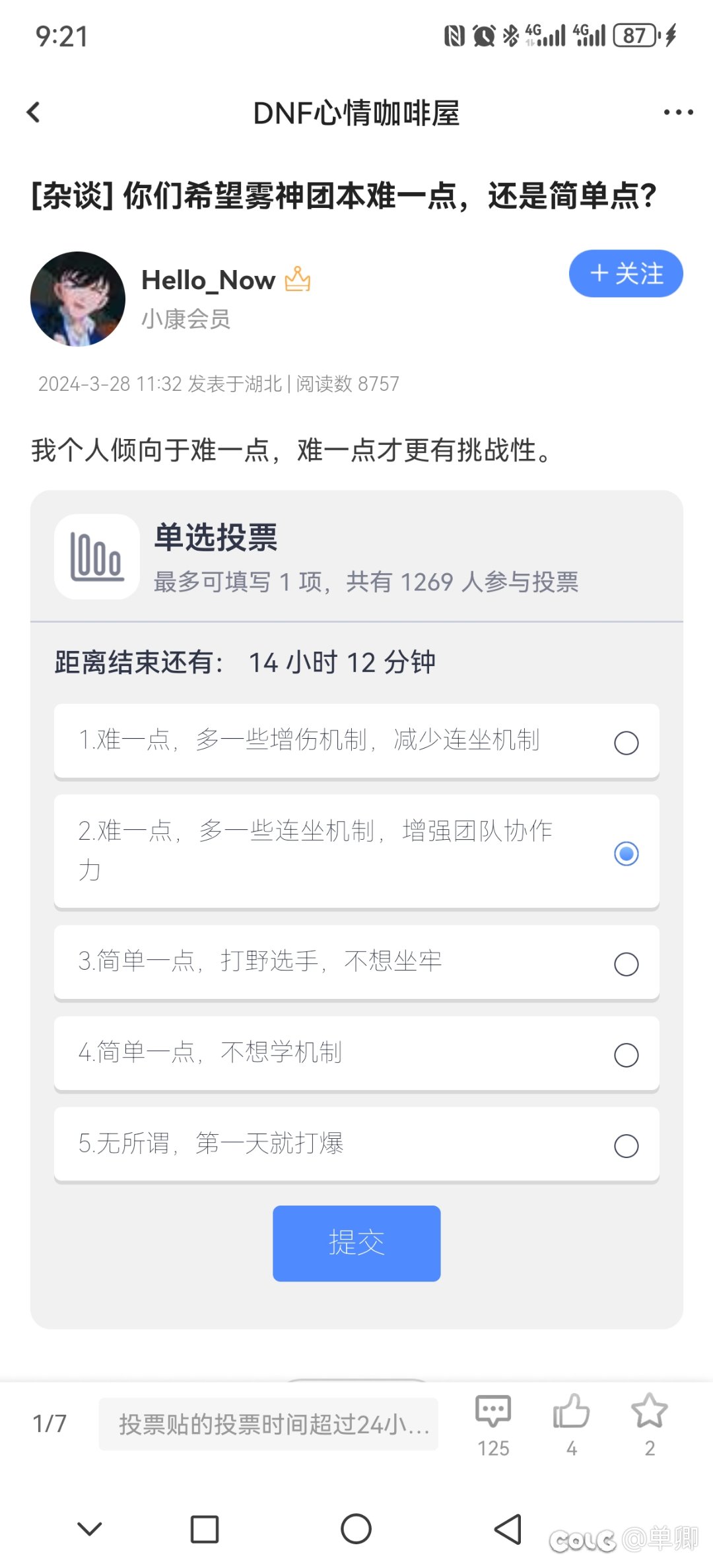Screen dimensions: 713x1568
Task: Choose option 3 简单一点 打野选手
Action: pyautogui.click(x=356, y=963)
